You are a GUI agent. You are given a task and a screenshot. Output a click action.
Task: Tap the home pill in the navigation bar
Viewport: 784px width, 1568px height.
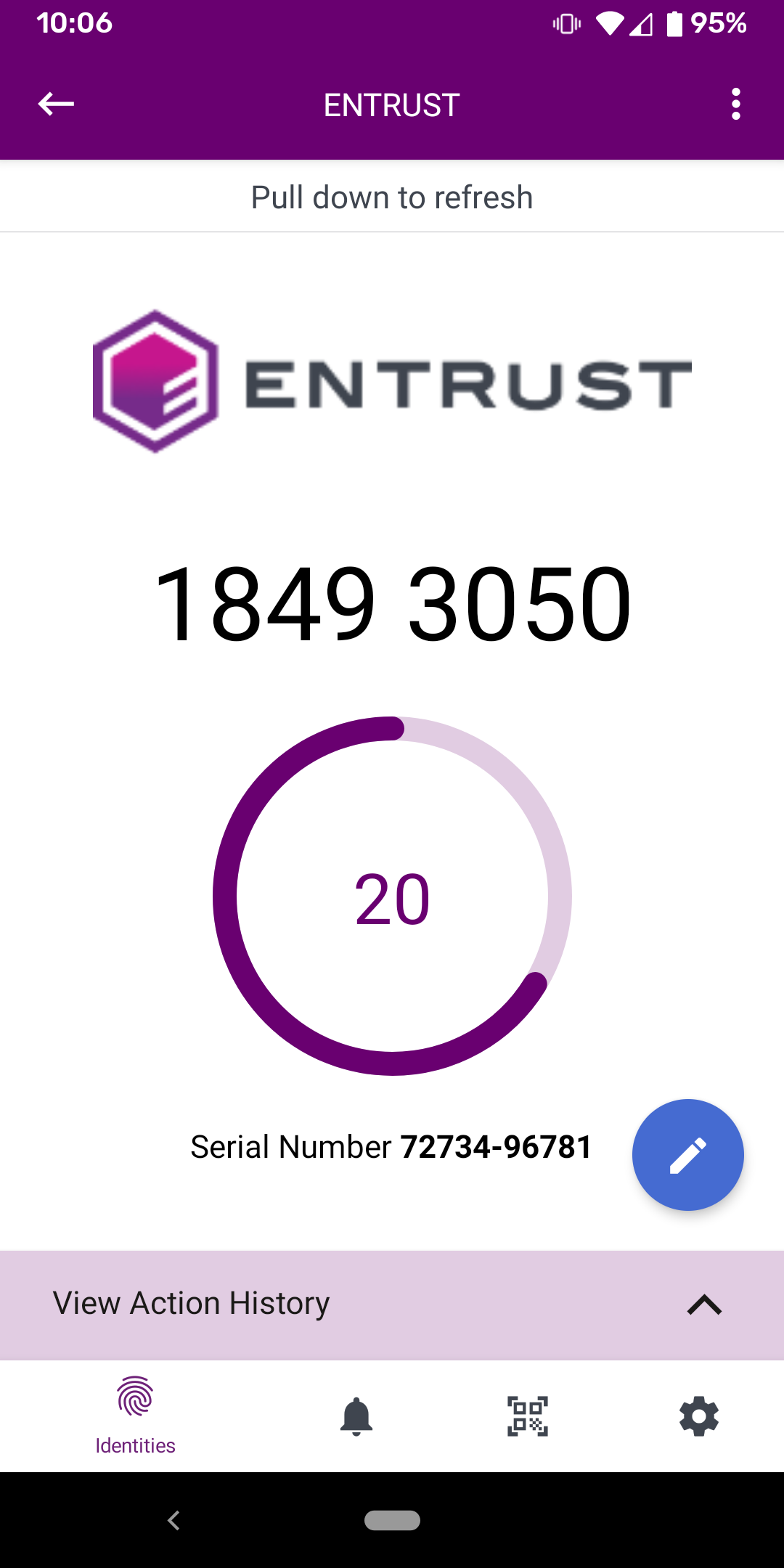tap(392, 1520)
